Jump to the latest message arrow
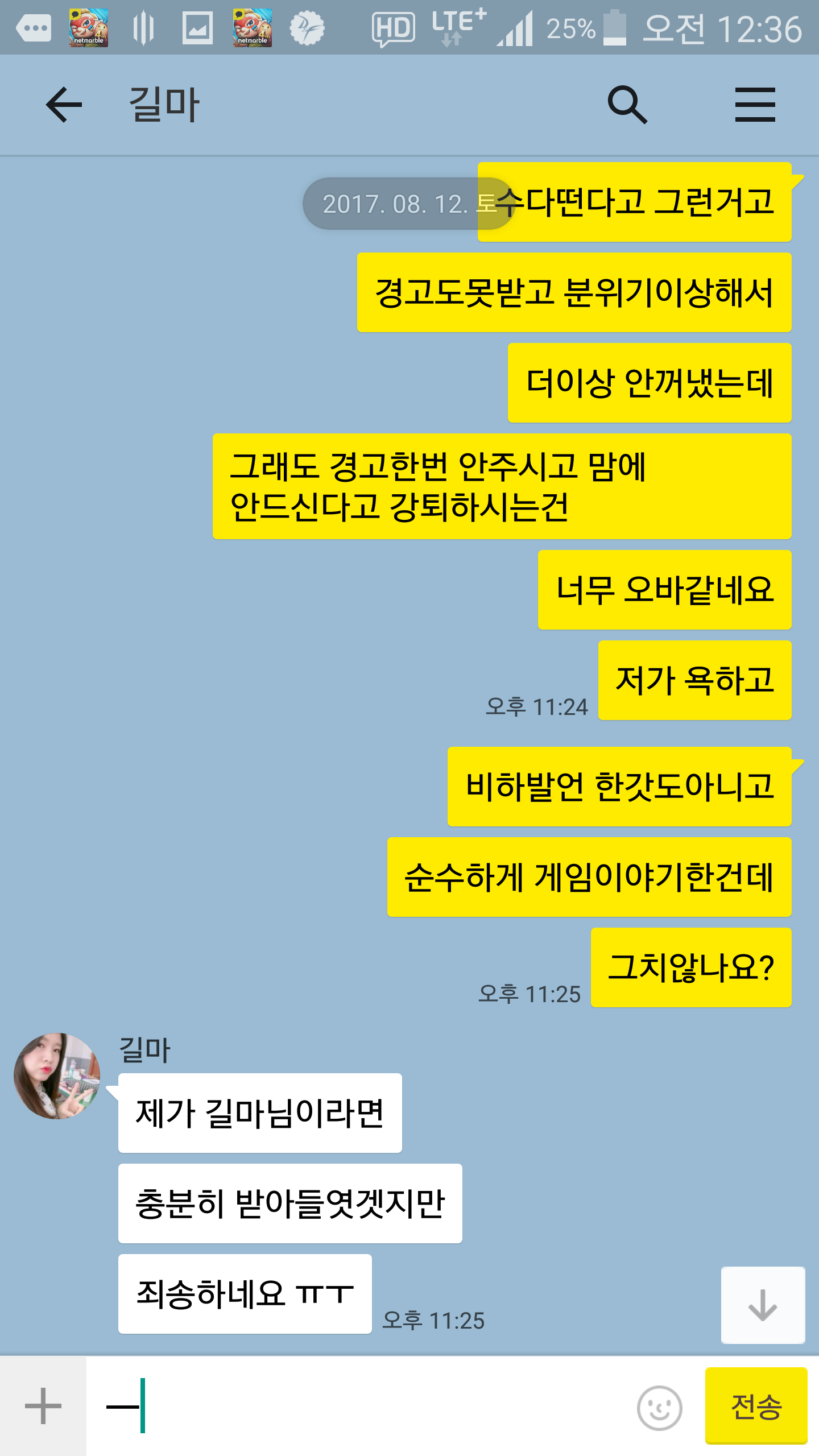Viewport: 819px width, 1456px height. [x=762, y=1305]
